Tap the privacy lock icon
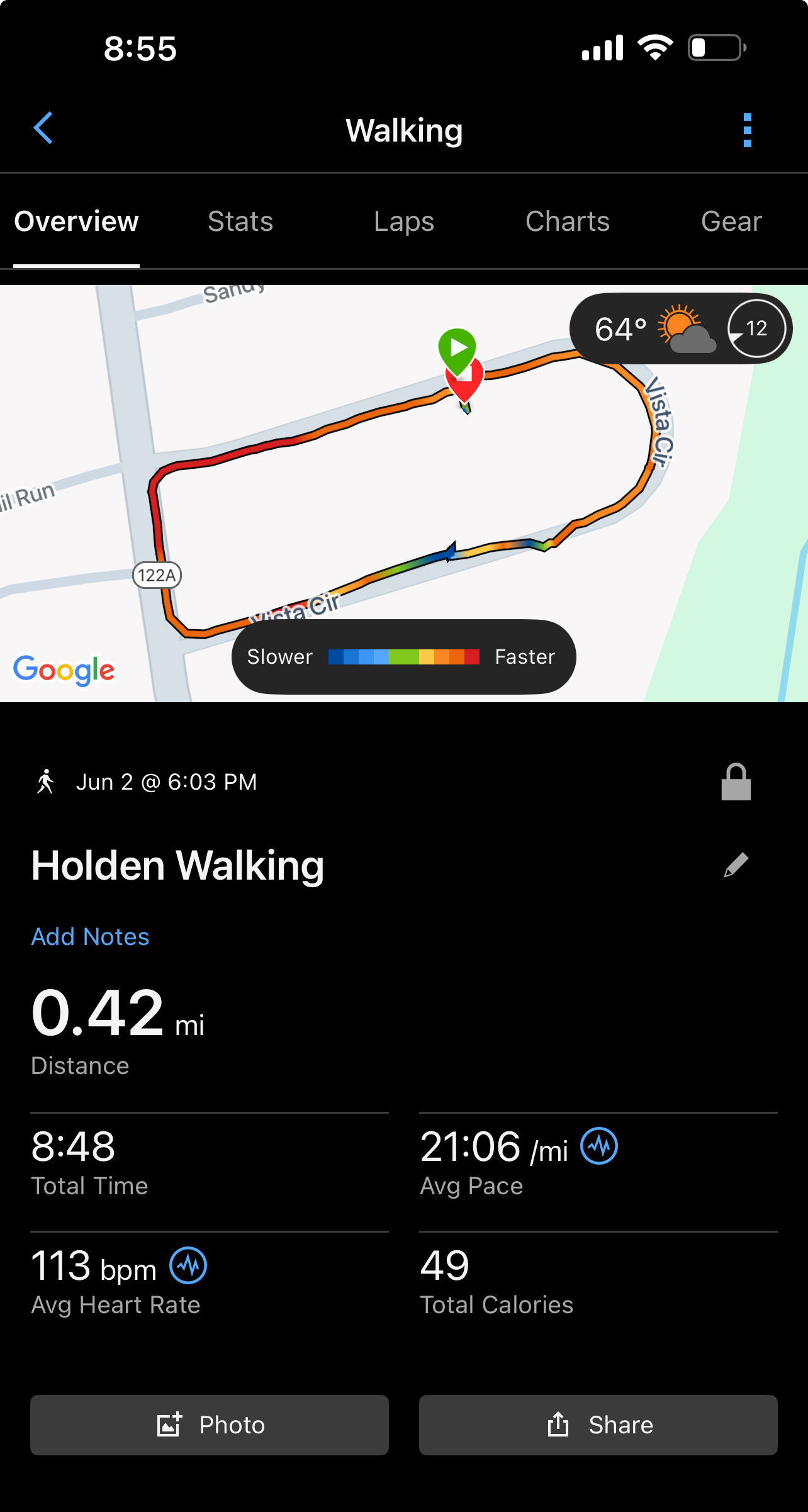Screen dimensions: 808x1512 (736, 782)
